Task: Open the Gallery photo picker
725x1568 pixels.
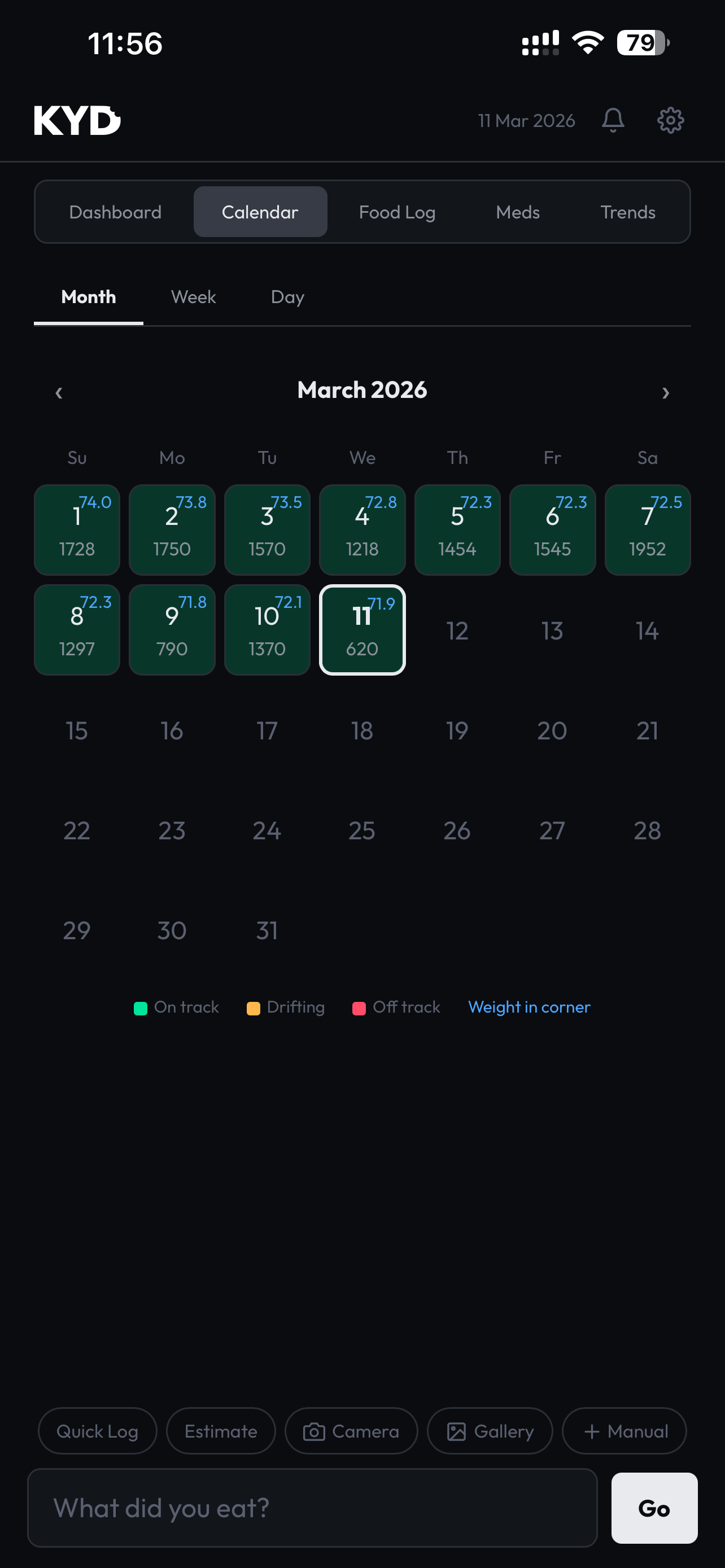Action: 490,1431
